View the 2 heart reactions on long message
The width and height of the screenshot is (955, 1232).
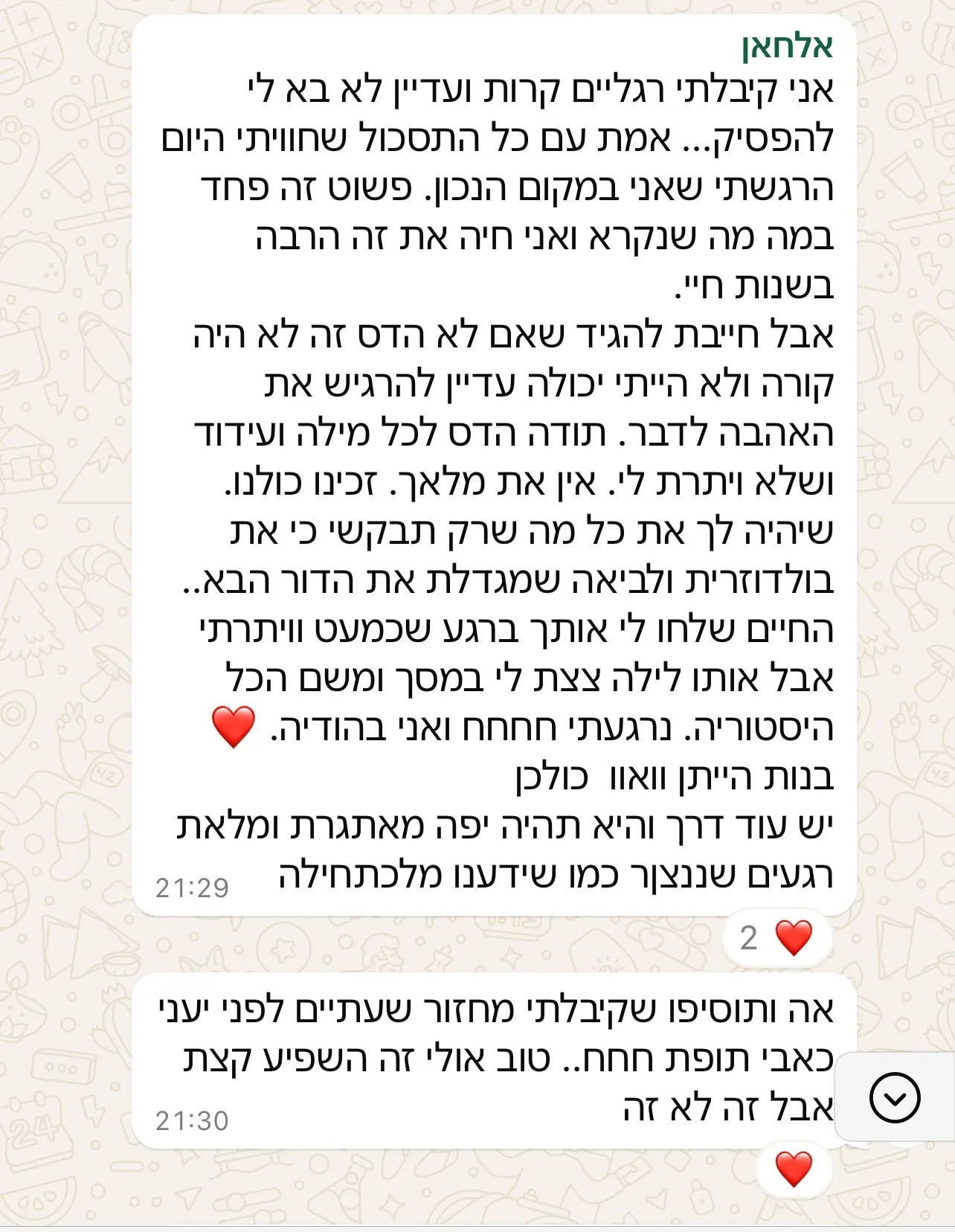tap(776, 937)
